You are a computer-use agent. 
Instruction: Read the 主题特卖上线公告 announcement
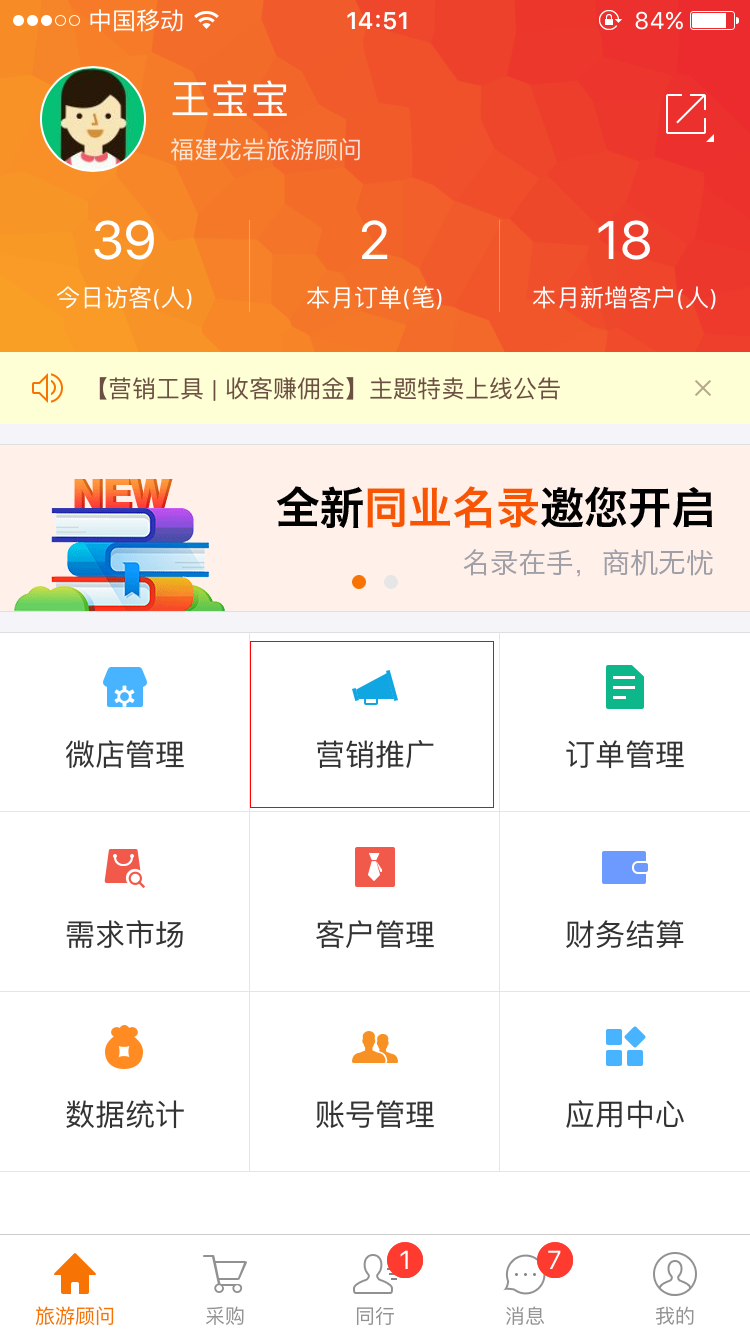(325, 388)
